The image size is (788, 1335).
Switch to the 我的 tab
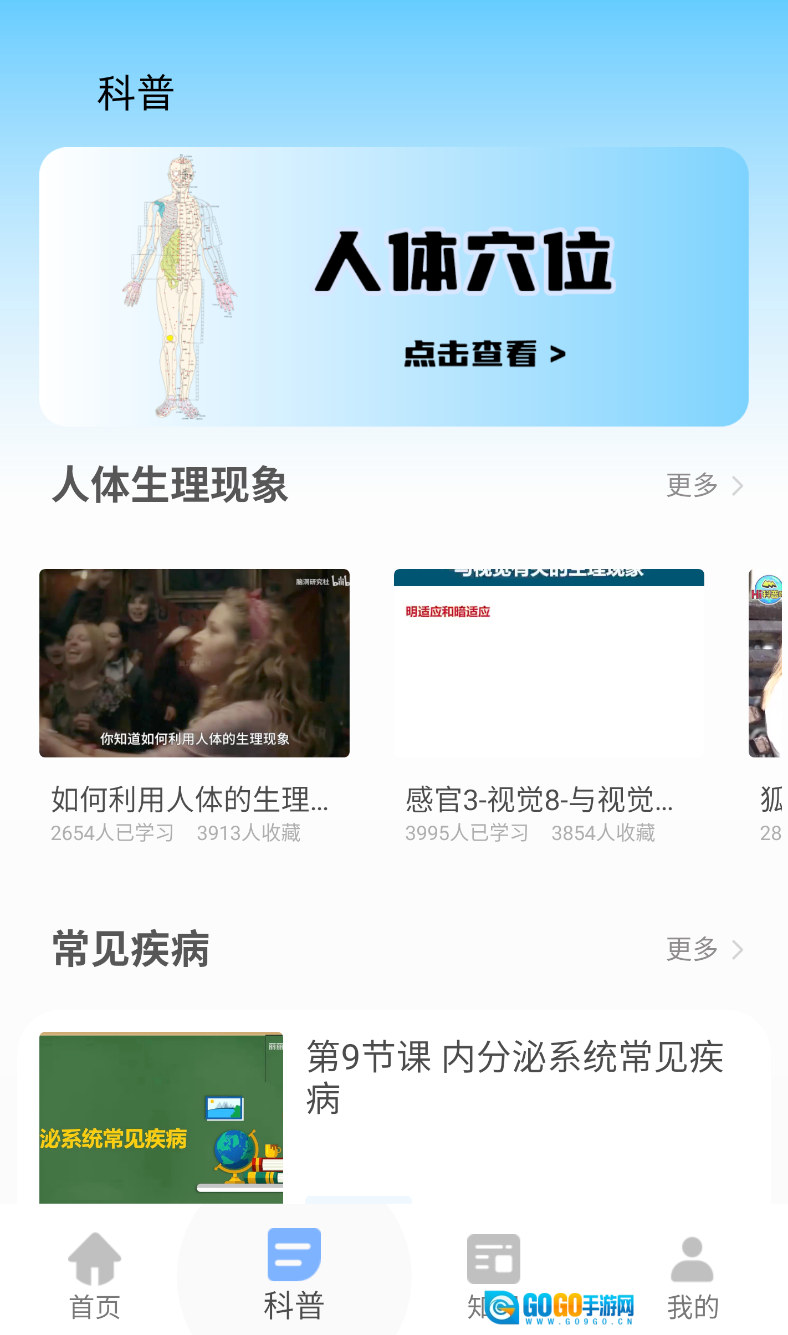tap(692, 1280)
